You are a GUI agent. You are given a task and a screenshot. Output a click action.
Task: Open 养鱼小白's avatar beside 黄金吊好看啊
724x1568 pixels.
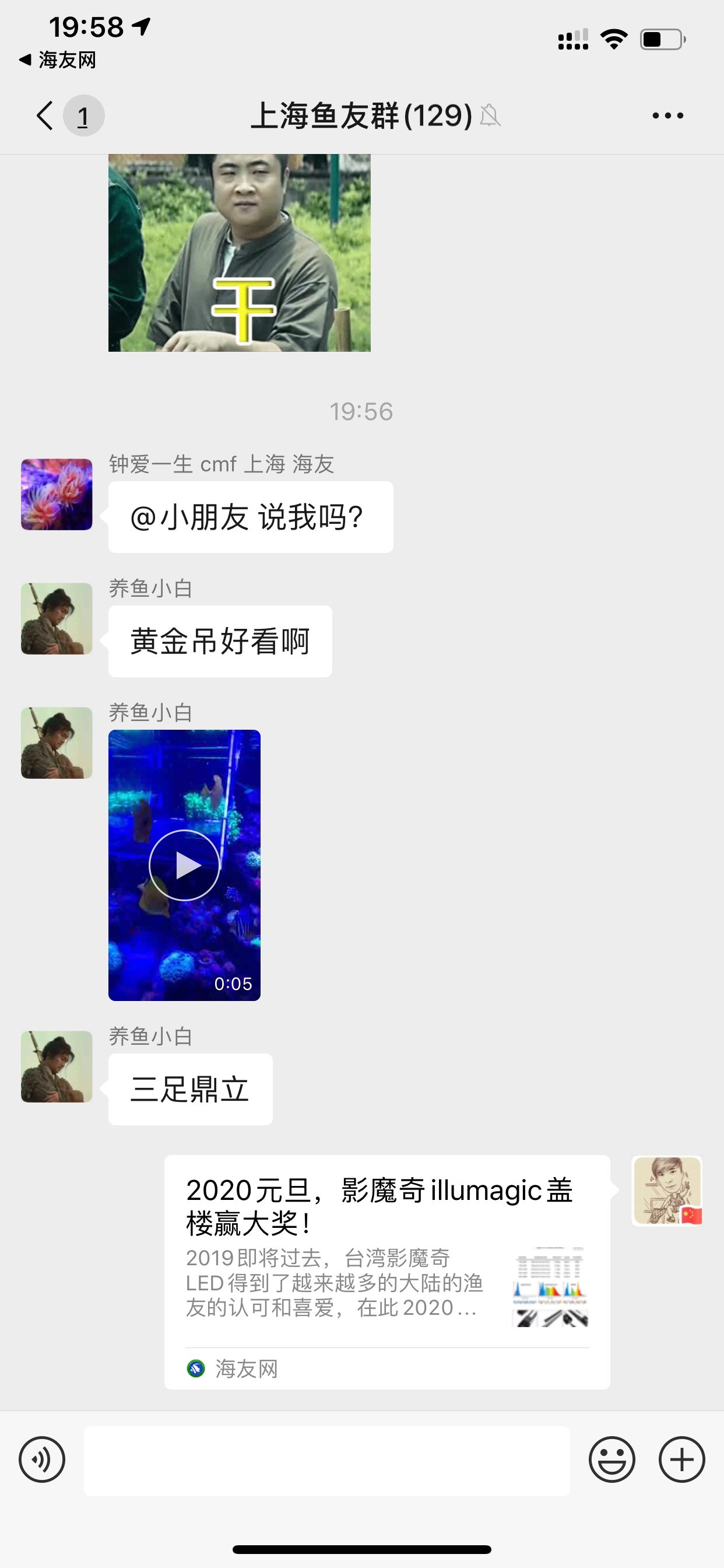click(x=57, y=618)
